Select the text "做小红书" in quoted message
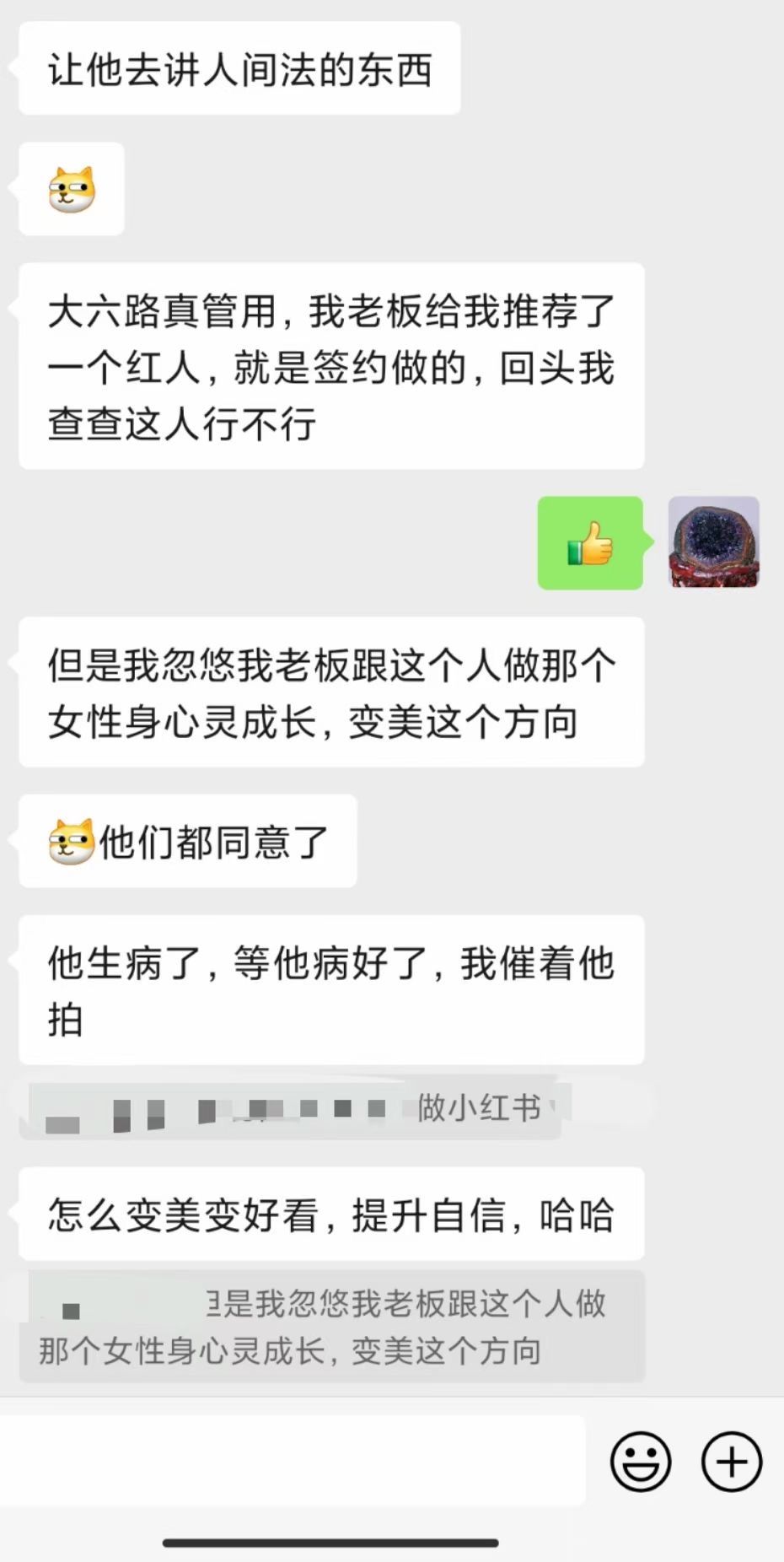The image size is (784, 1562). click(x=476, y=1109)
